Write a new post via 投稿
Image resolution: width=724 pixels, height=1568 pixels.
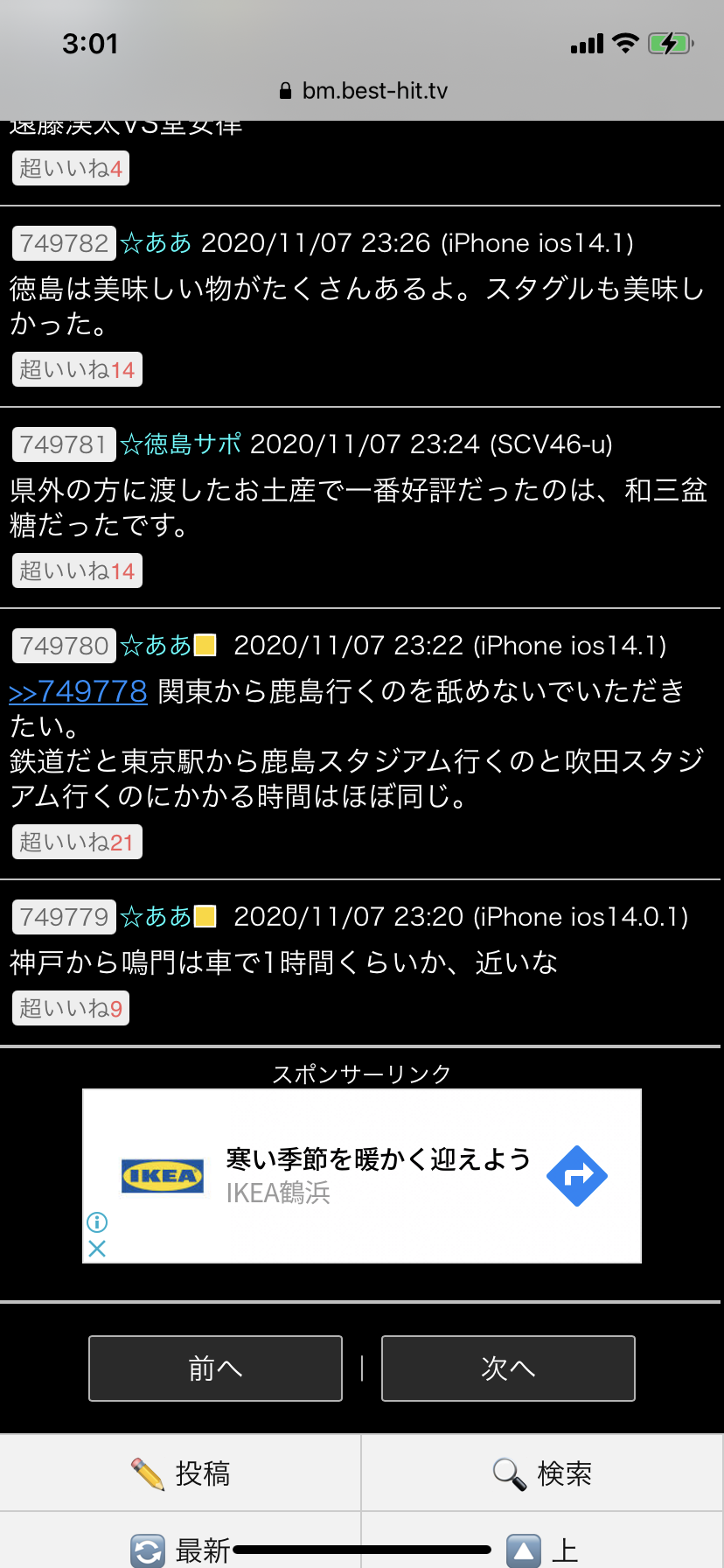point(181,1473)
